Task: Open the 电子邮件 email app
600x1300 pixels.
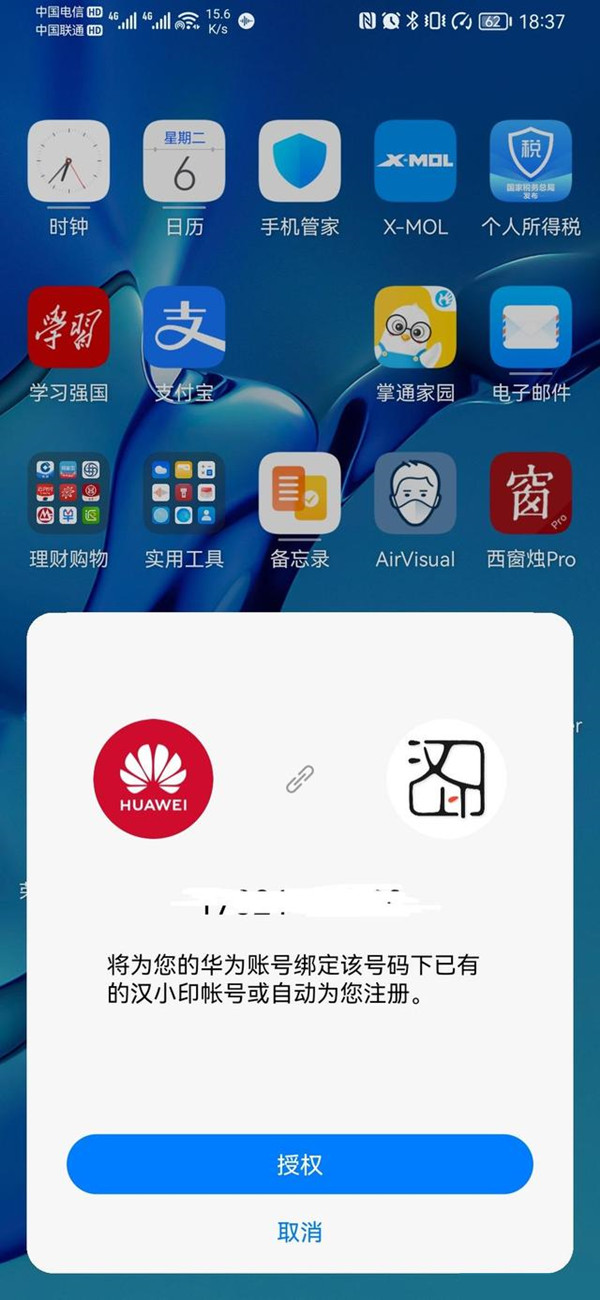Action: 530,328
